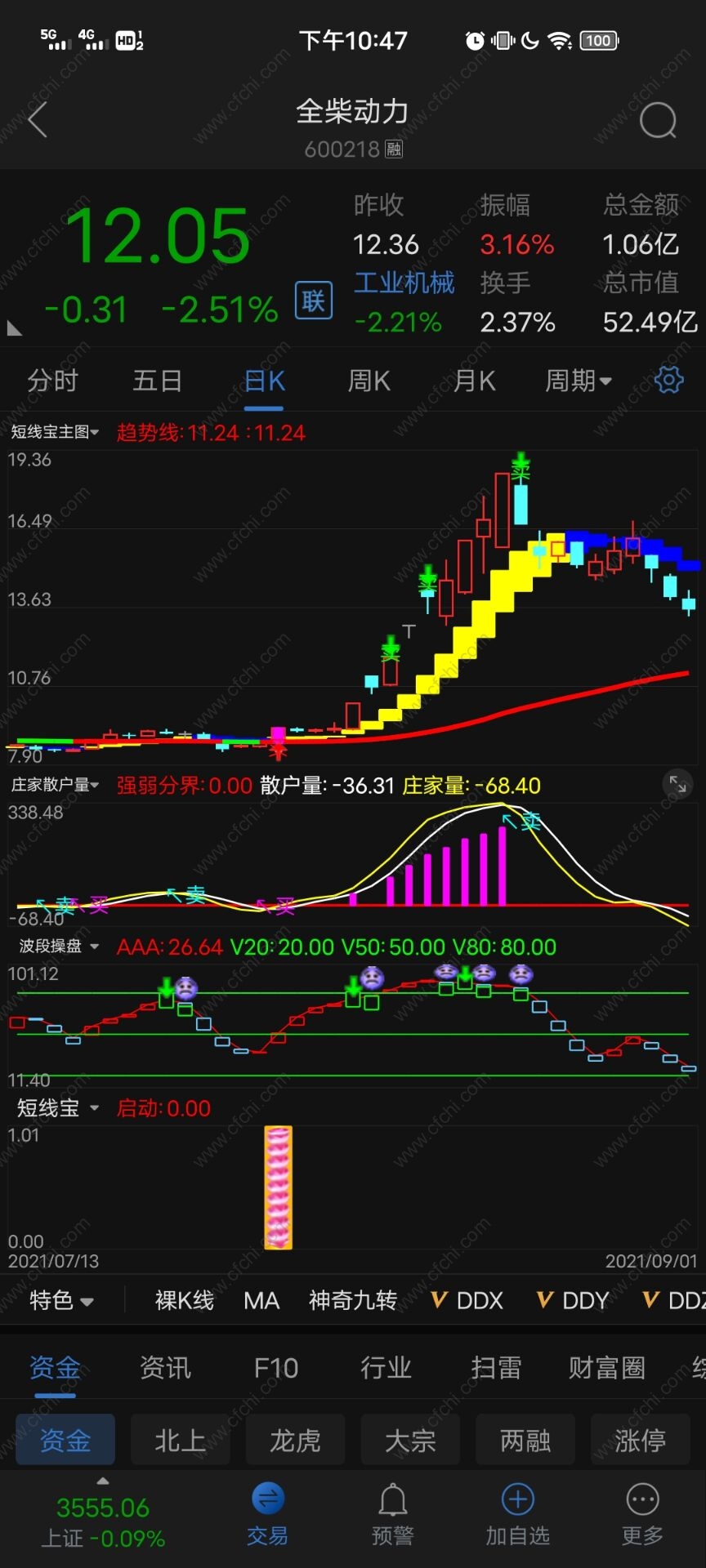The image size is (706, 1568).
Task: Tap the 交易 trade button
Action: tap(268, 1514)
